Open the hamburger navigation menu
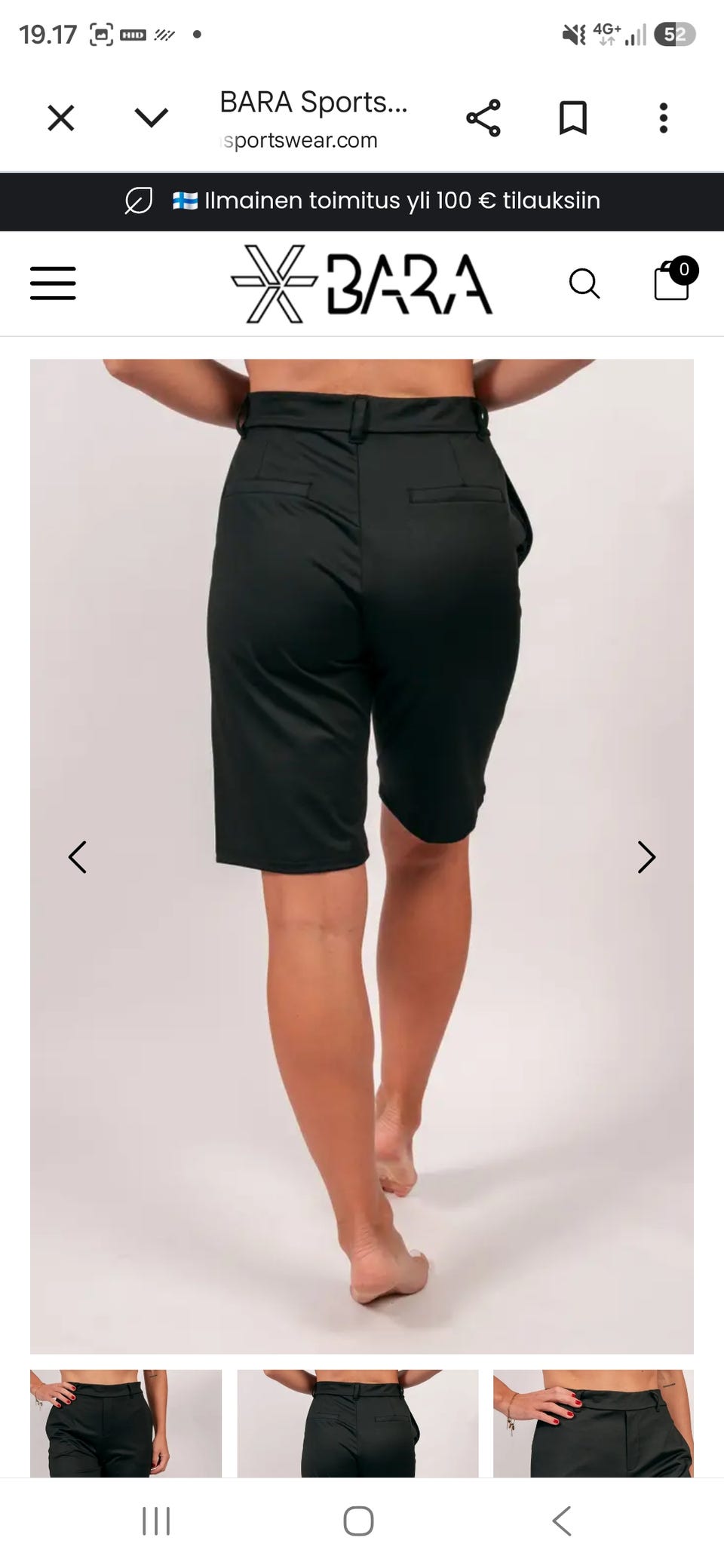This screenshot has height=1568, width=724. [53, 283]
